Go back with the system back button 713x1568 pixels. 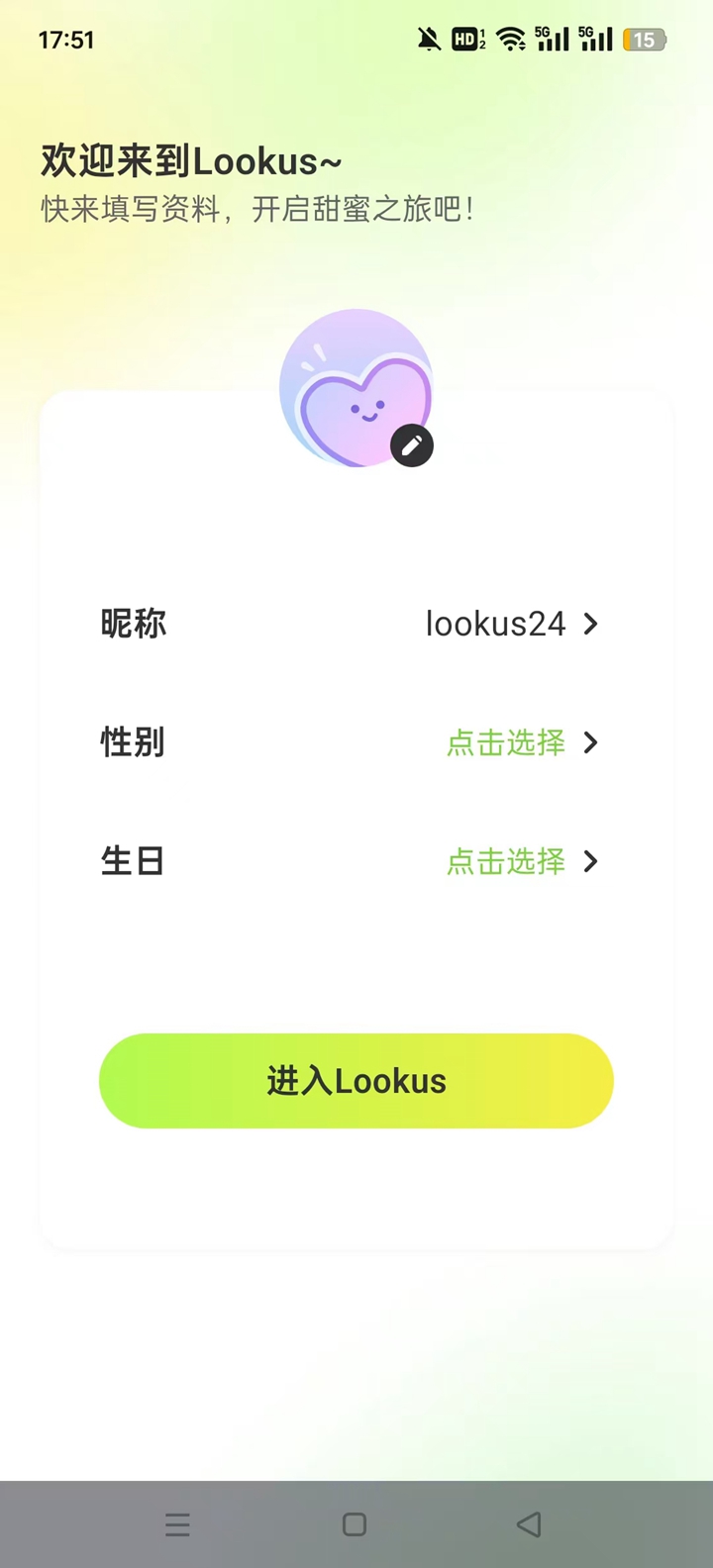[x=529, y=1524]
